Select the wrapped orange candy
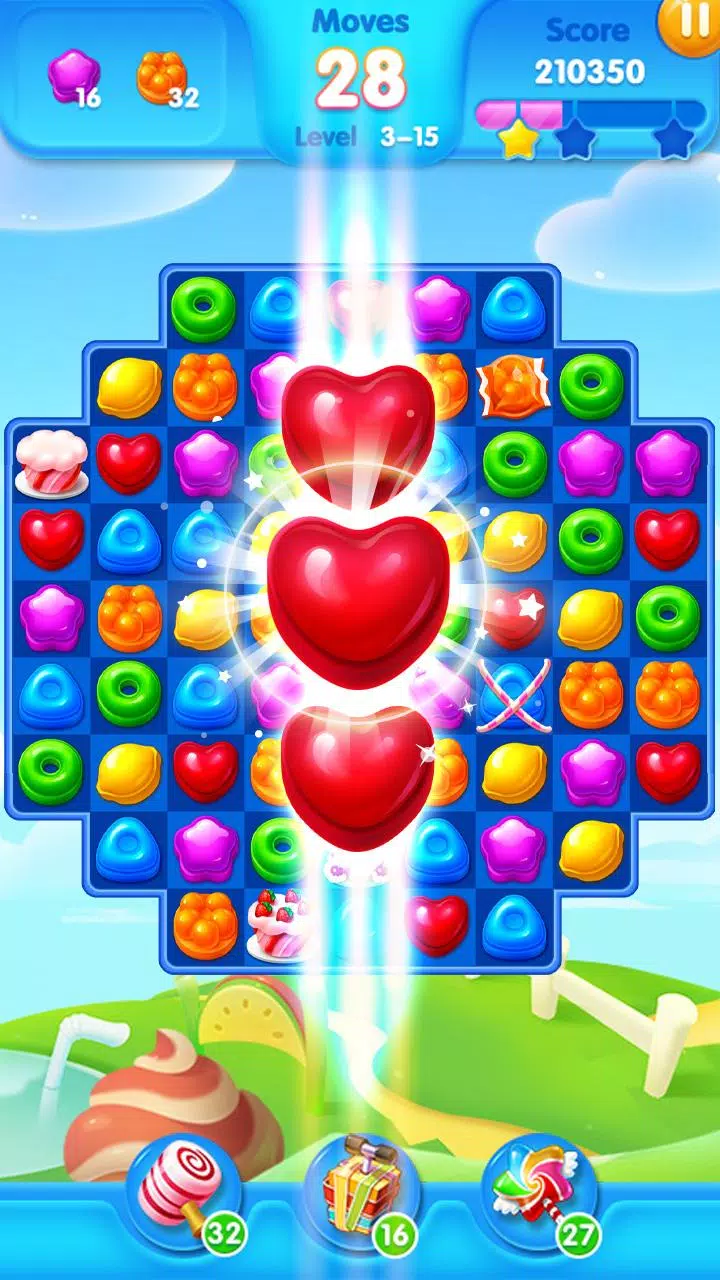The image size is (720, 1280). pos(513,384)
